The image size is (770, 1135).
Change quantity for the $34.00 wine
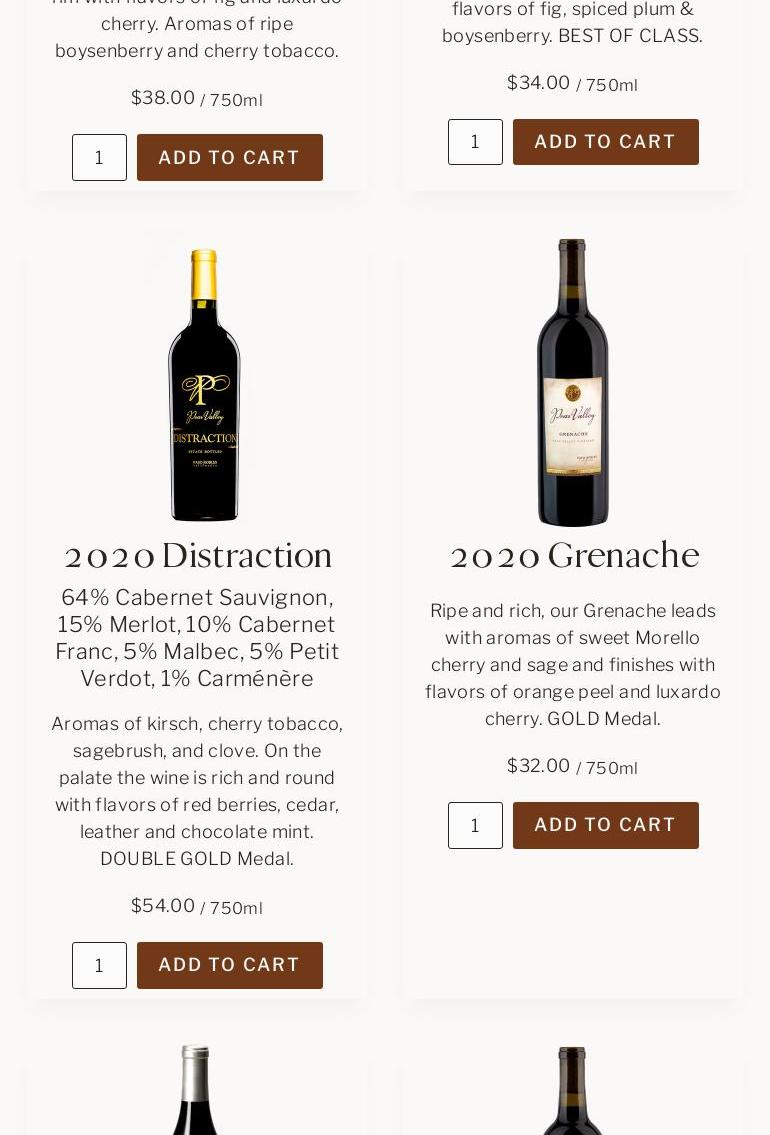pos(475,142)
